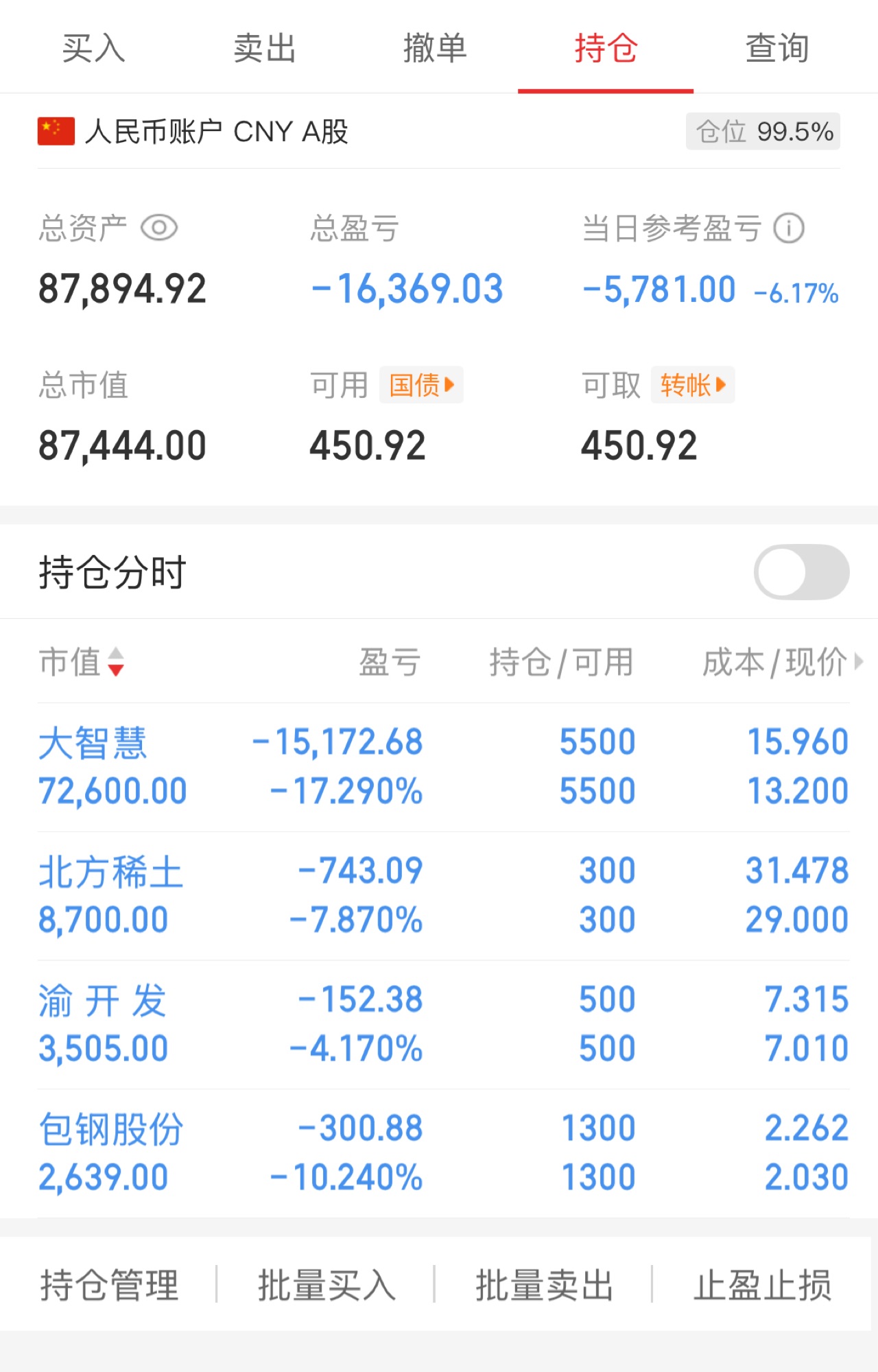Switch to the 卖出 tab
878x1372 pixels.
click(x=264, y=48)
